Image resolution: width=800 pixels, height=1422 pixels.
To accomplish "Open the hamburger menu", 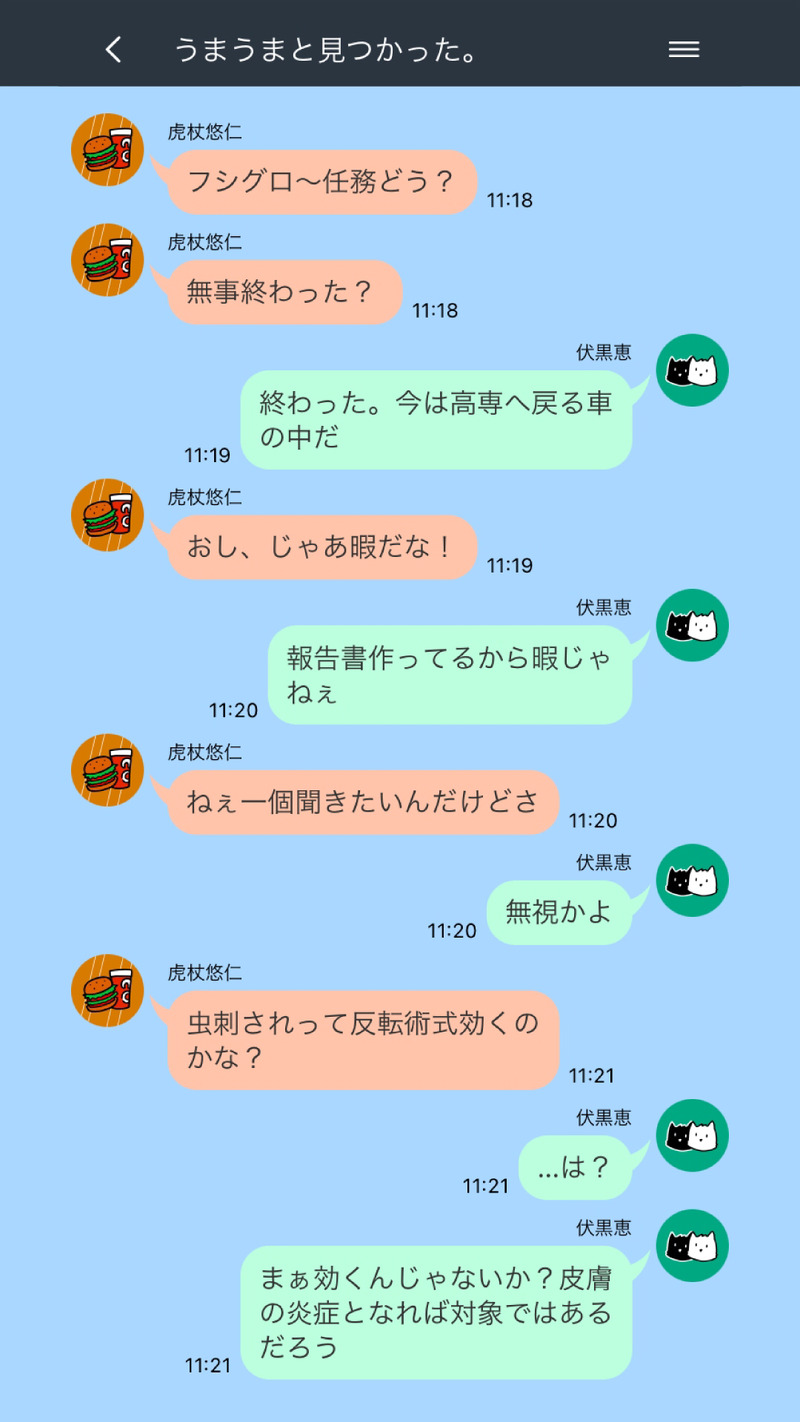I will pyautogui.click(x=684, y=50).
